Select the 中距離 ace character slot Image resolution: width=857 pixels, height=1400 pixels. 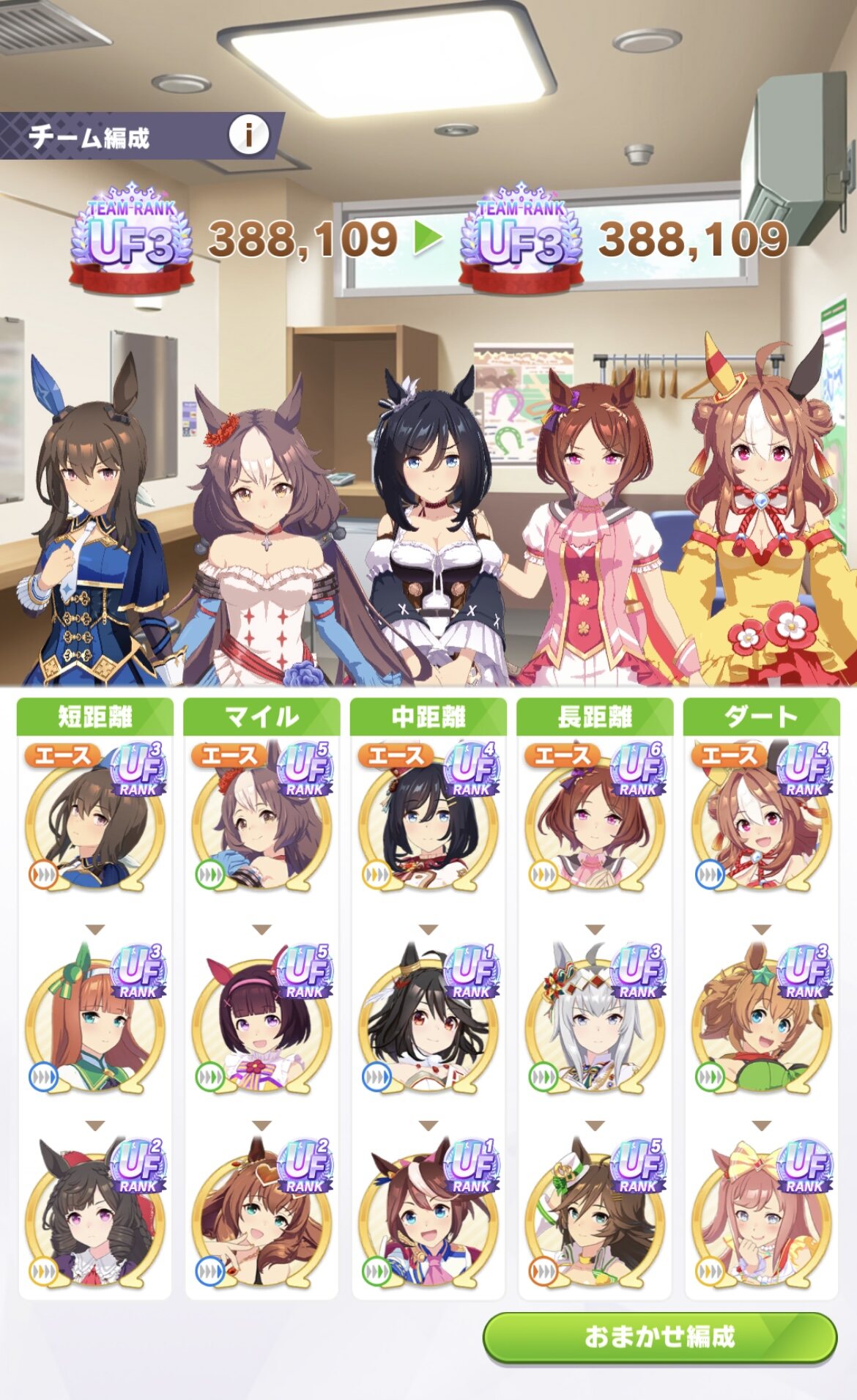[x=428, y=819]
